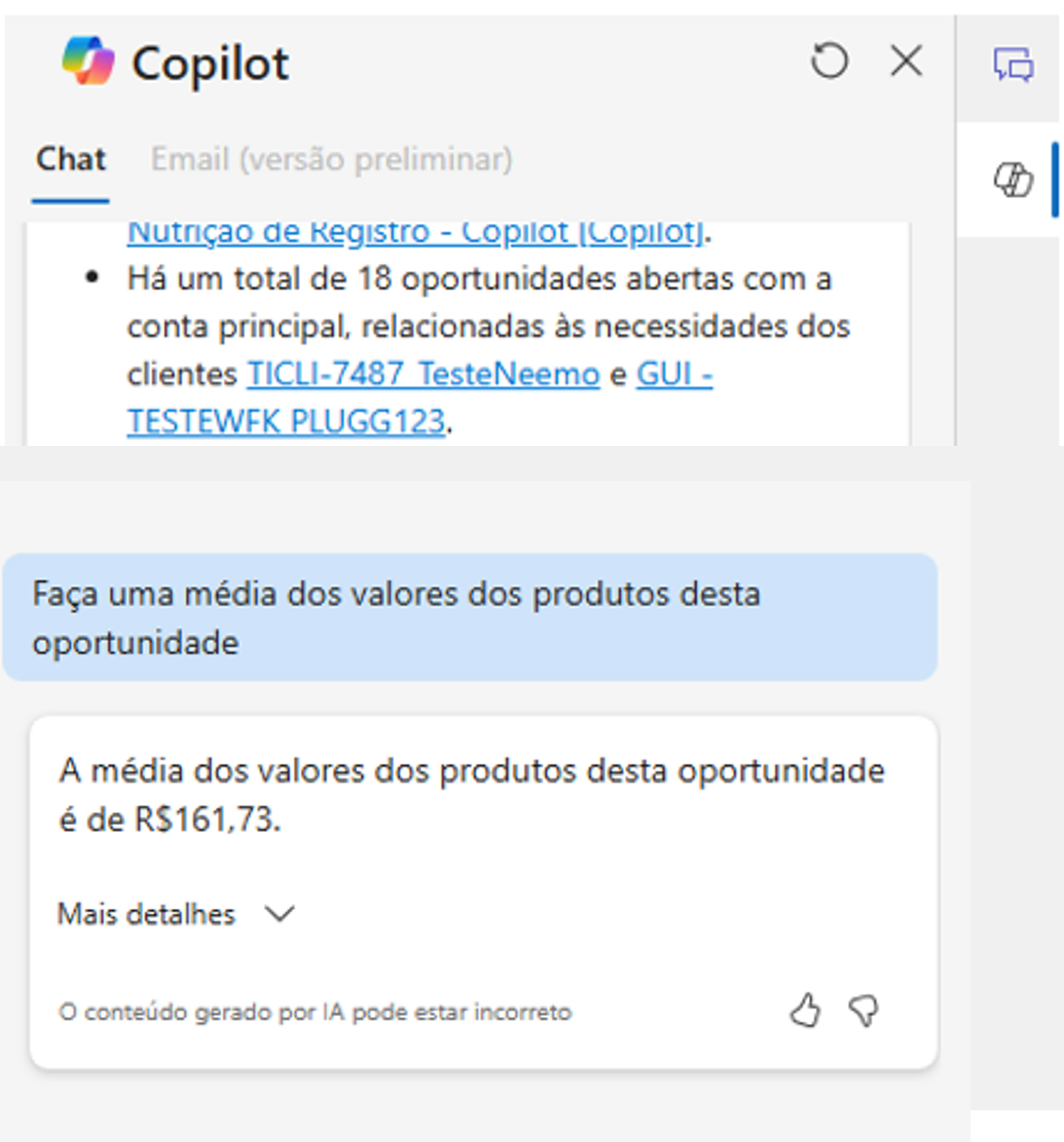
Task: Switch to the Chat tab
Action: coord(71,160)
